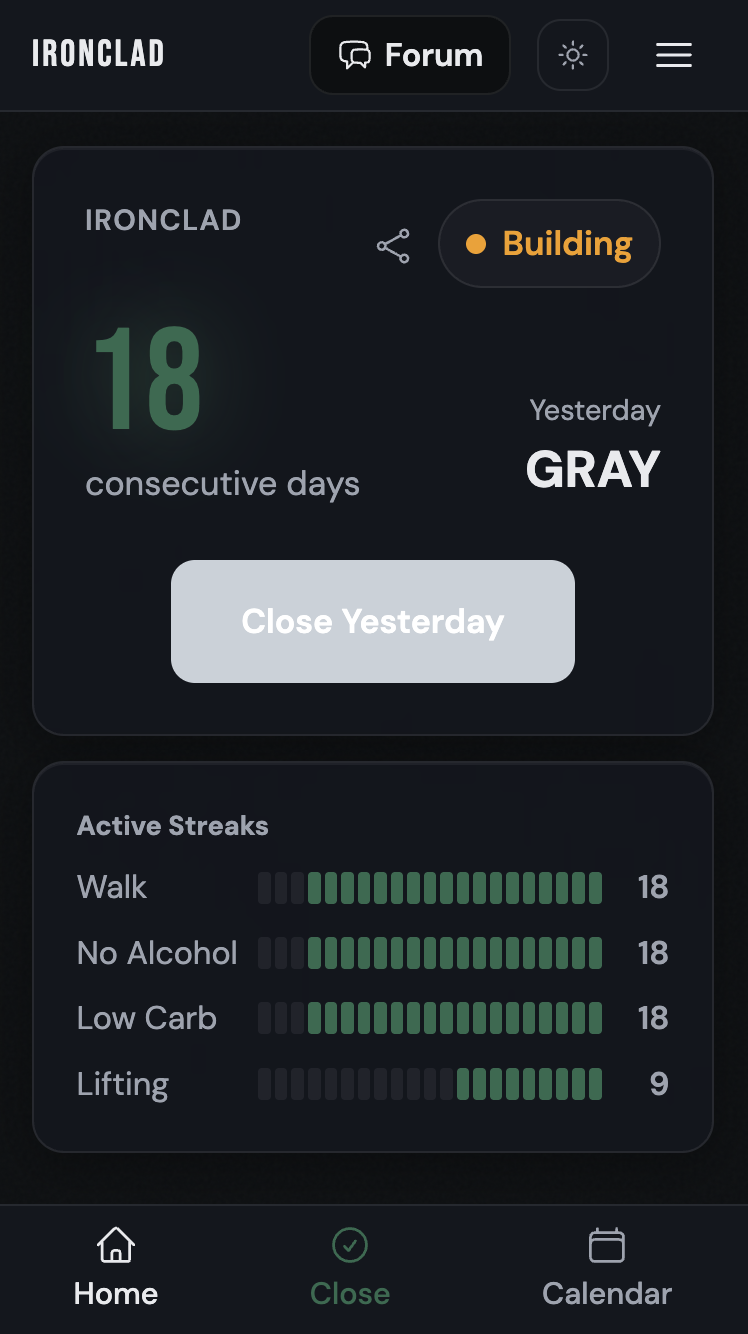Select the Home tab
The height and width of the screenshot is (1334, 748).
pyautogui.click(x=115, y=1269)
